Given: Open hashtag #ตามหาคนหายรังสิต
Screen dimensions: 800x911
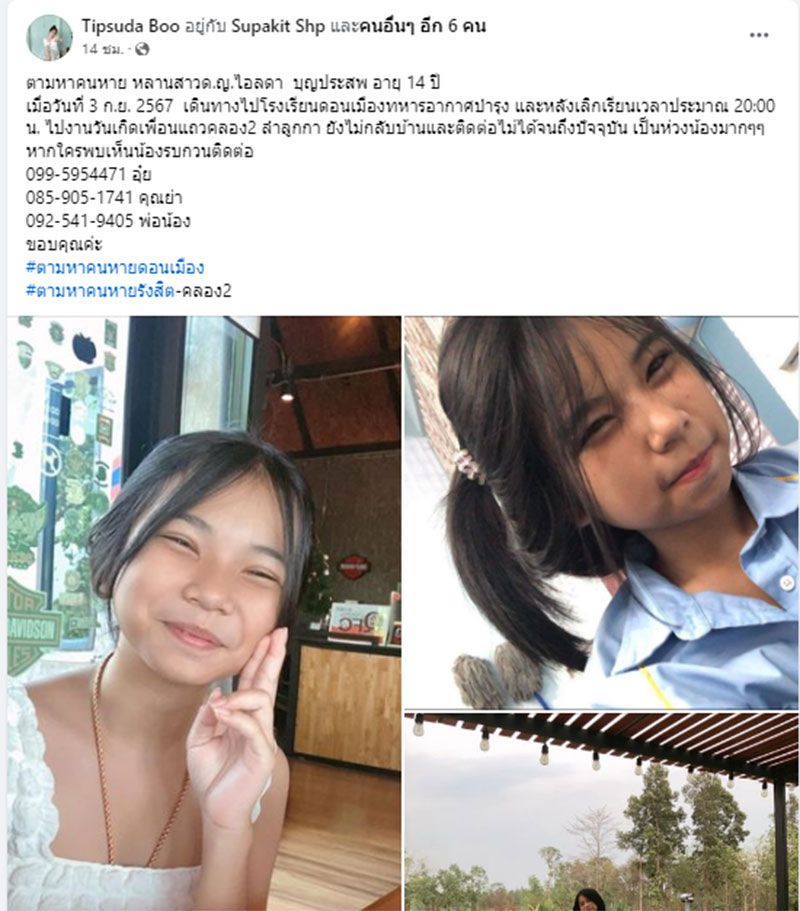Looking at the screenshot, I should (x=110, y=292).
